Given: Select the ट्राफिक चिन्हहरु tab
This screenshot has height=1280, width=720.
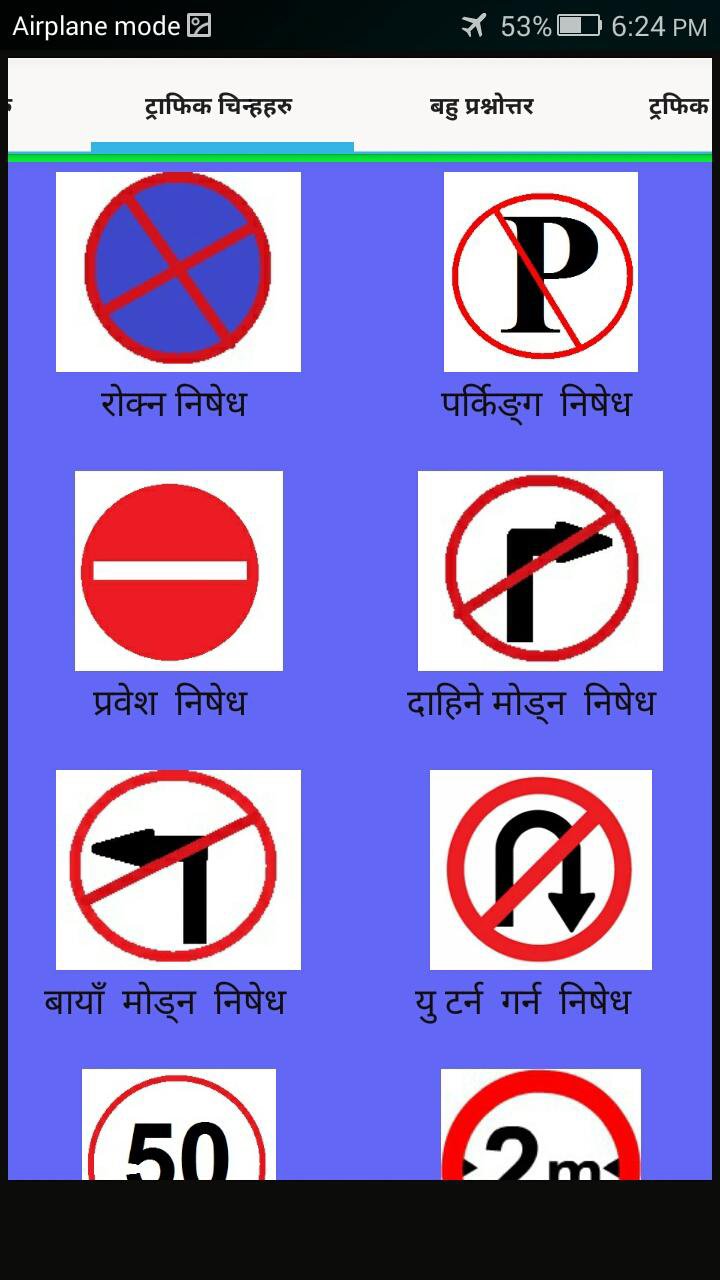Looking at the screenshot, I should coord(219,106).
